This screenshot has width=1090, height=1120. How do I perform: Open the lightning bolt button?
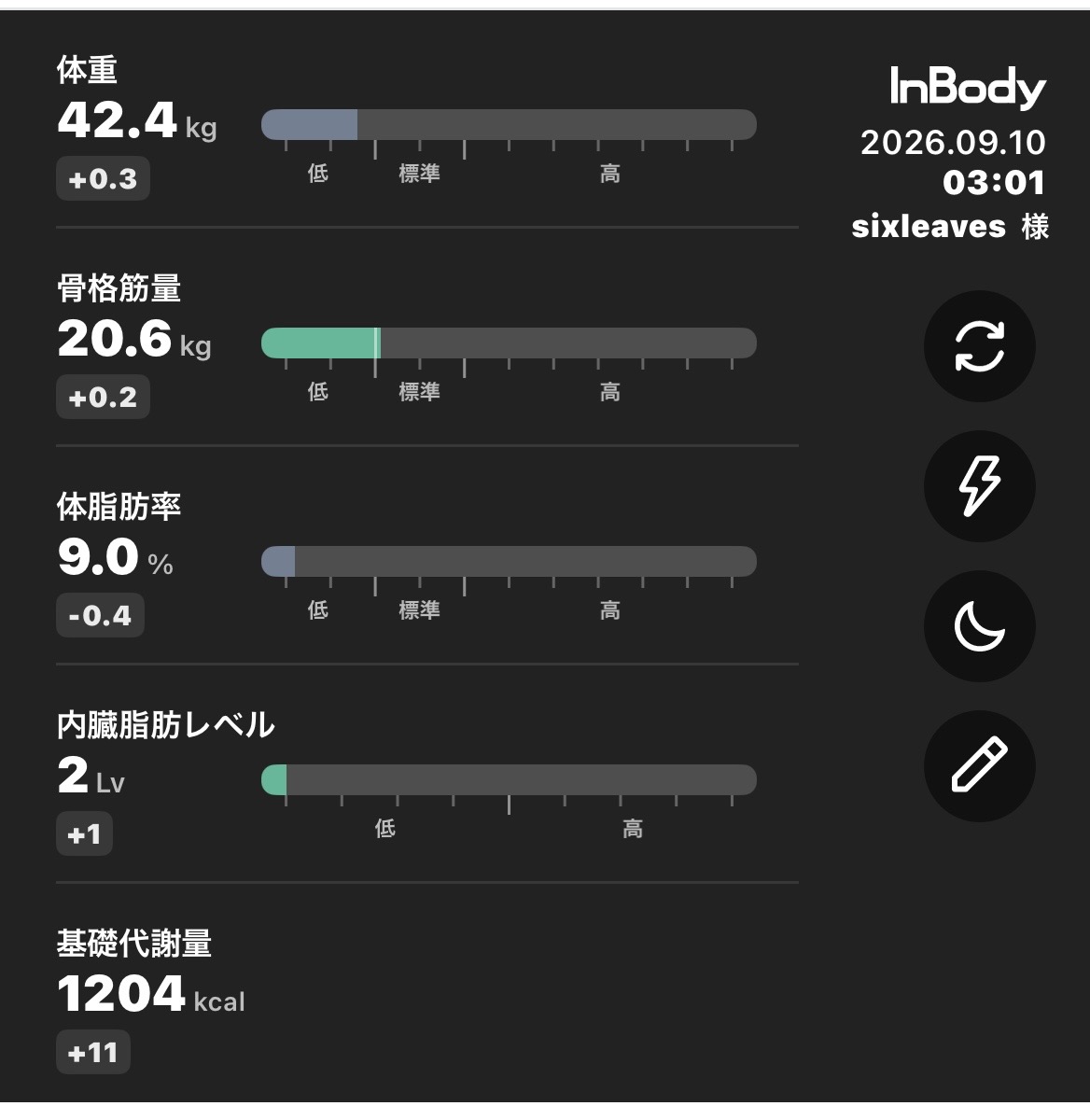979,486
